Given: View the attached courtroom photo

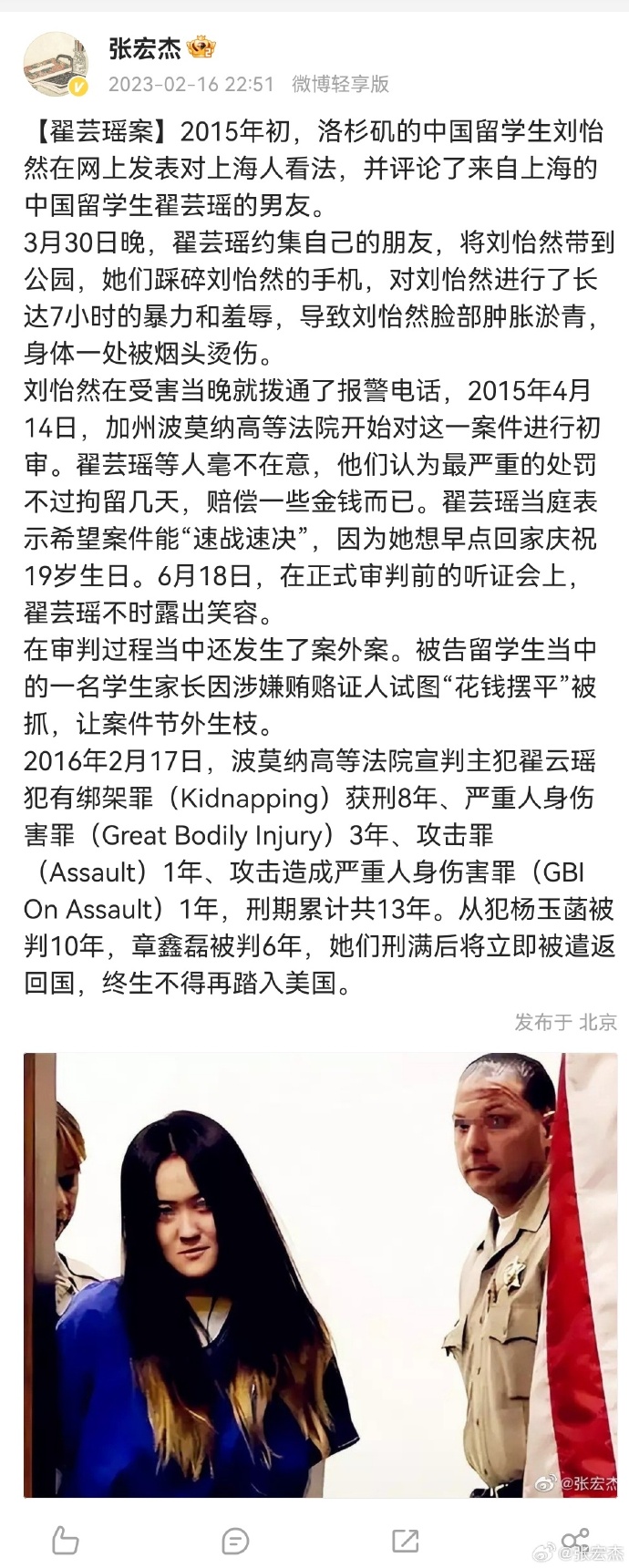Looking at the screenshot, I should click(320, 1274).
